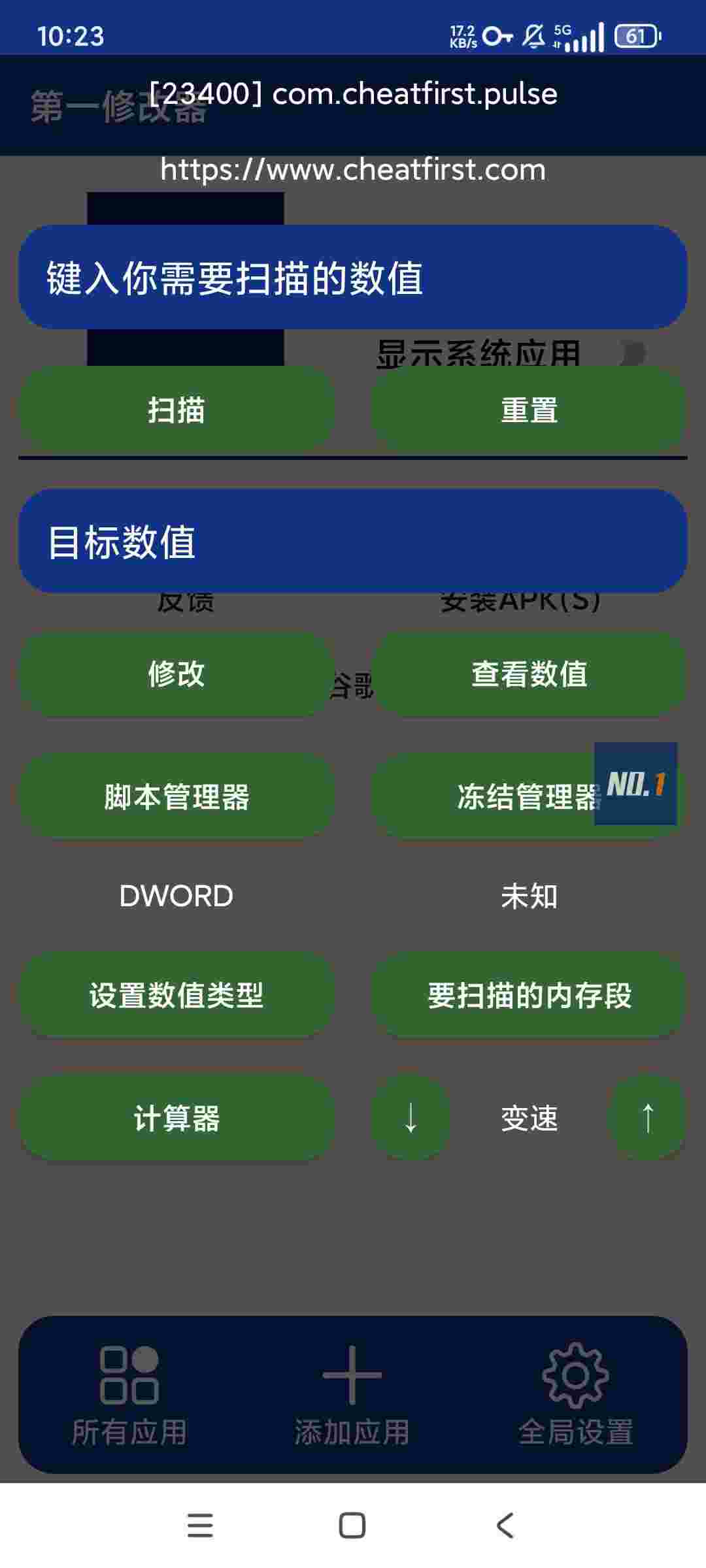Open the 脚本管理器

pos(176,796)
